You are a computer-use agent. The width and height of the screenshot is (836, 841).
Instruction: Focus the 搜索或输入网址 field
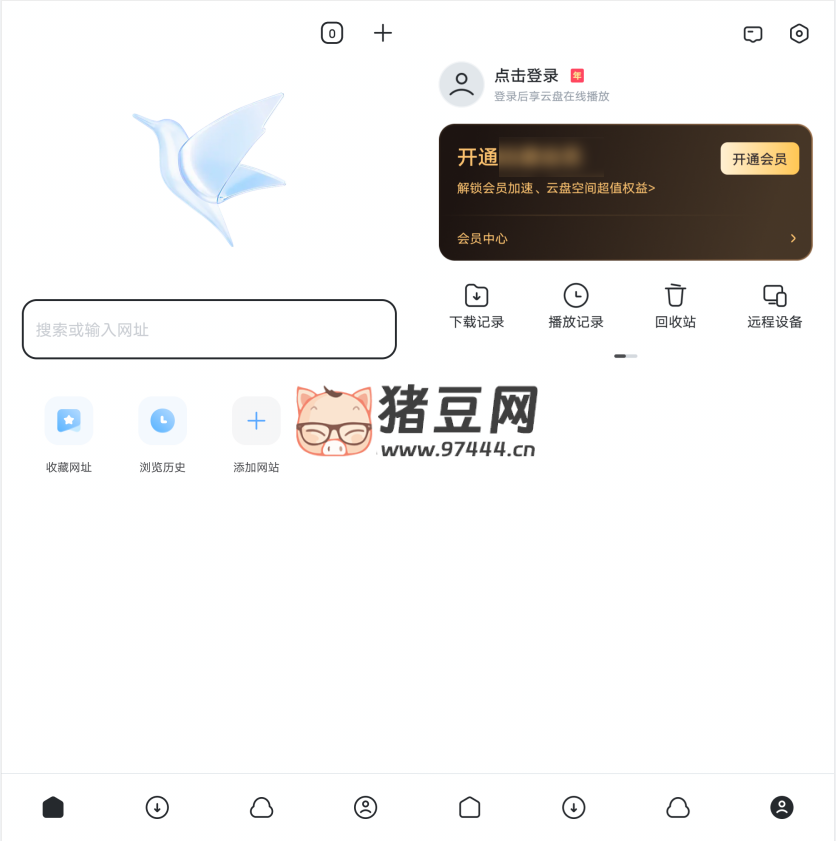coord(209,329)
